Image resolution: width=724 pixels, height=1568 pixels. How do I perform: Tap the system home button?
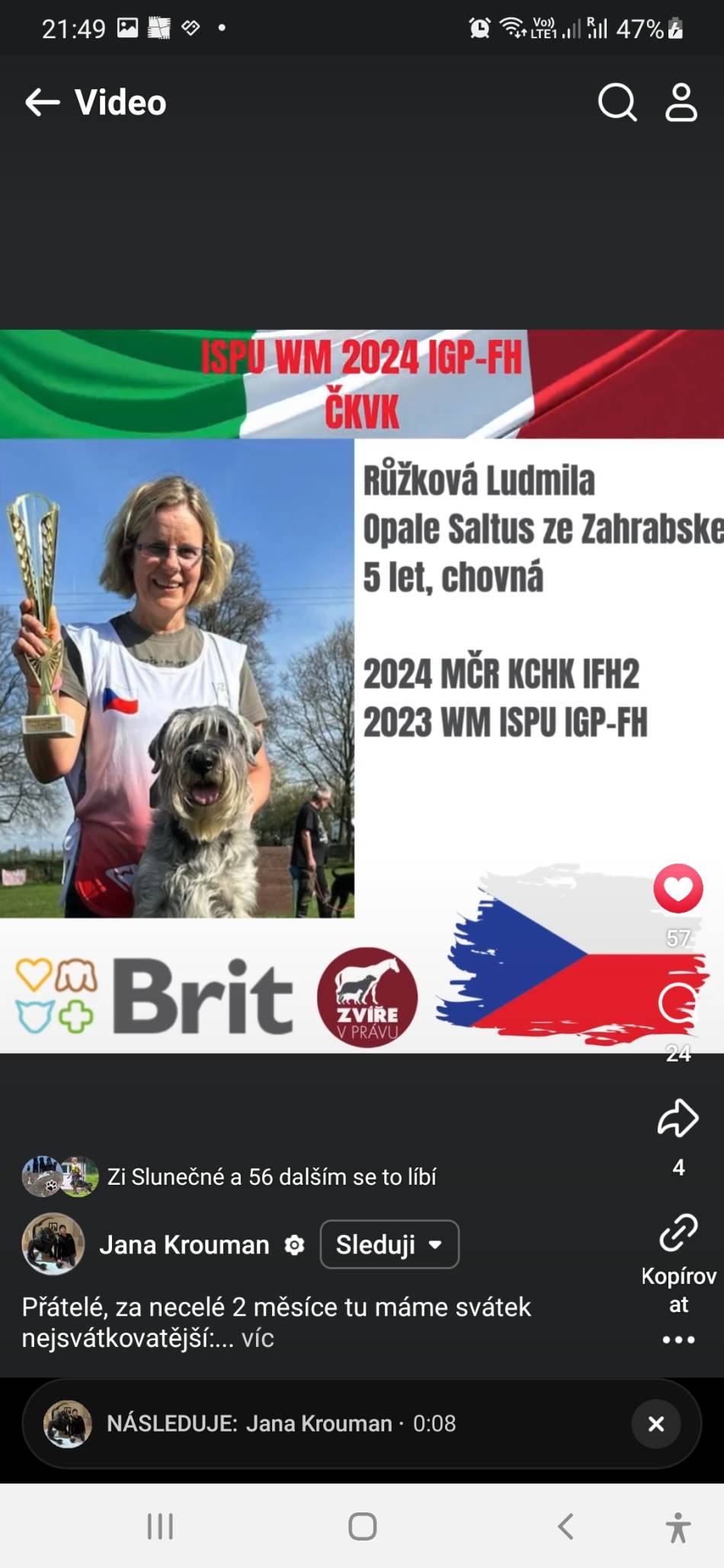pyautogui.click(x=362, y=1526)
